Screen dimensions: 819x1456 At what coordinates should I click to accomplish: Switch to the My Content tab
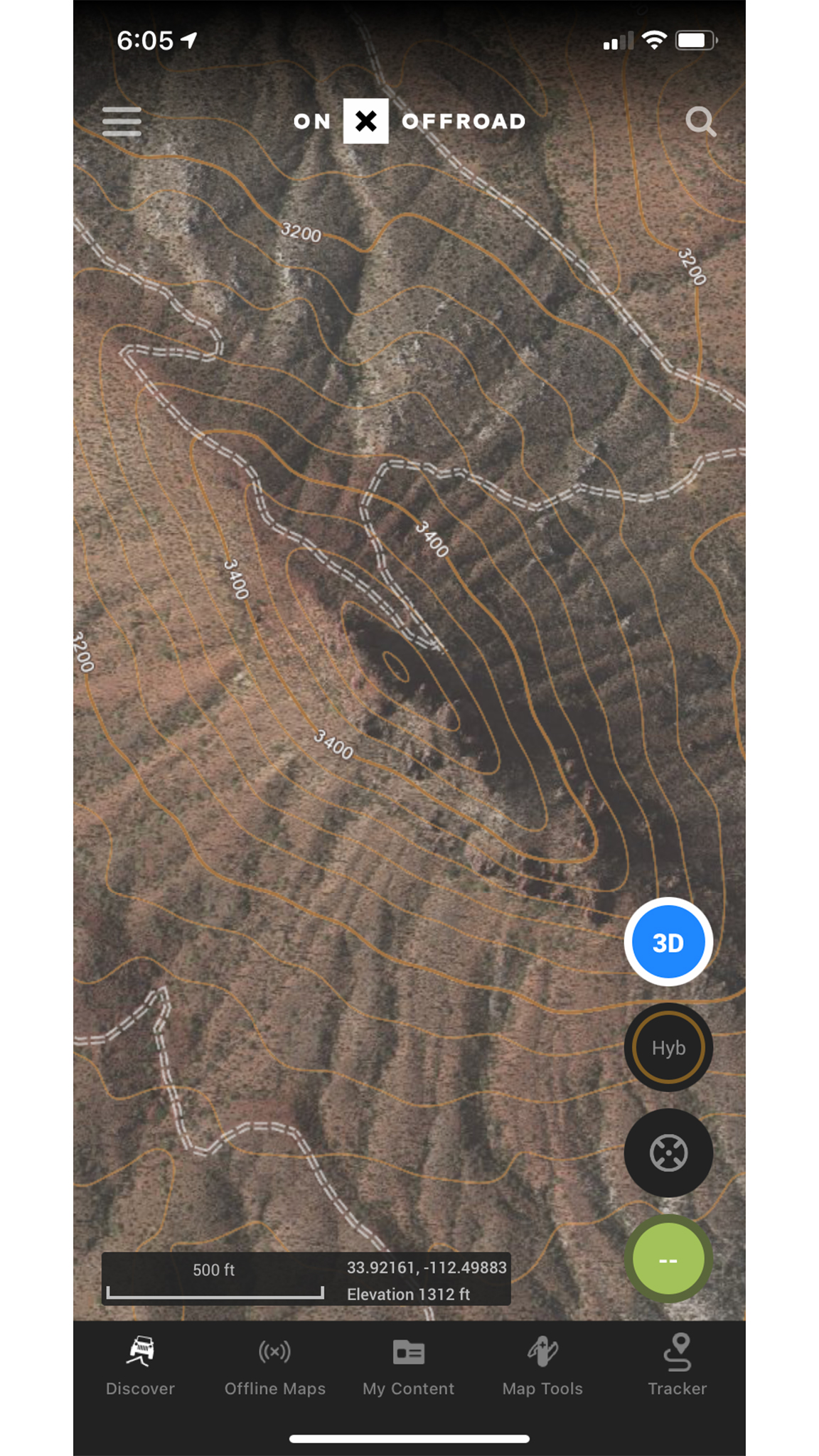pyautogui.click(x=408, y=1366)
